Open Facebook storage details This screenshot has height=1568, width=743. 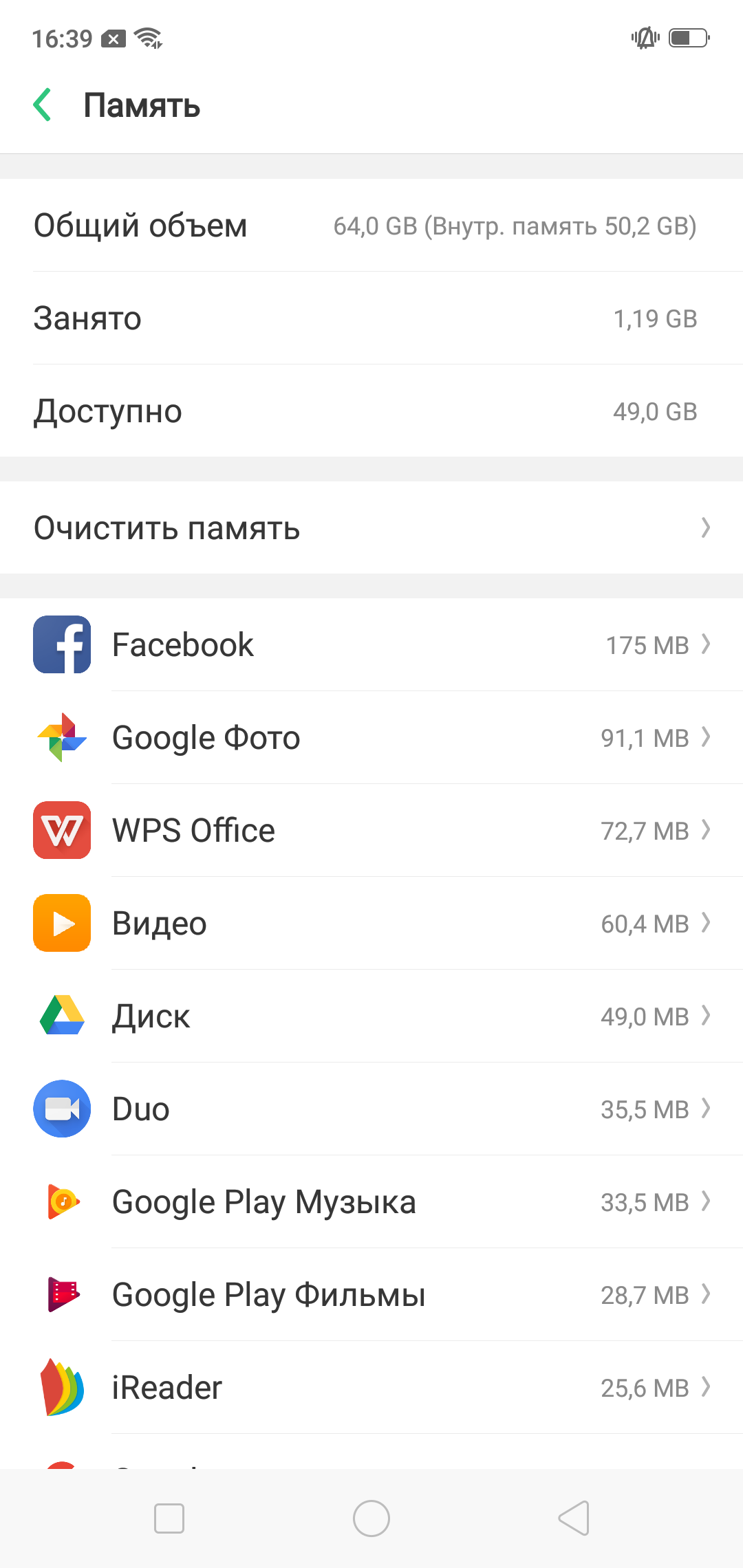point(371,645)
